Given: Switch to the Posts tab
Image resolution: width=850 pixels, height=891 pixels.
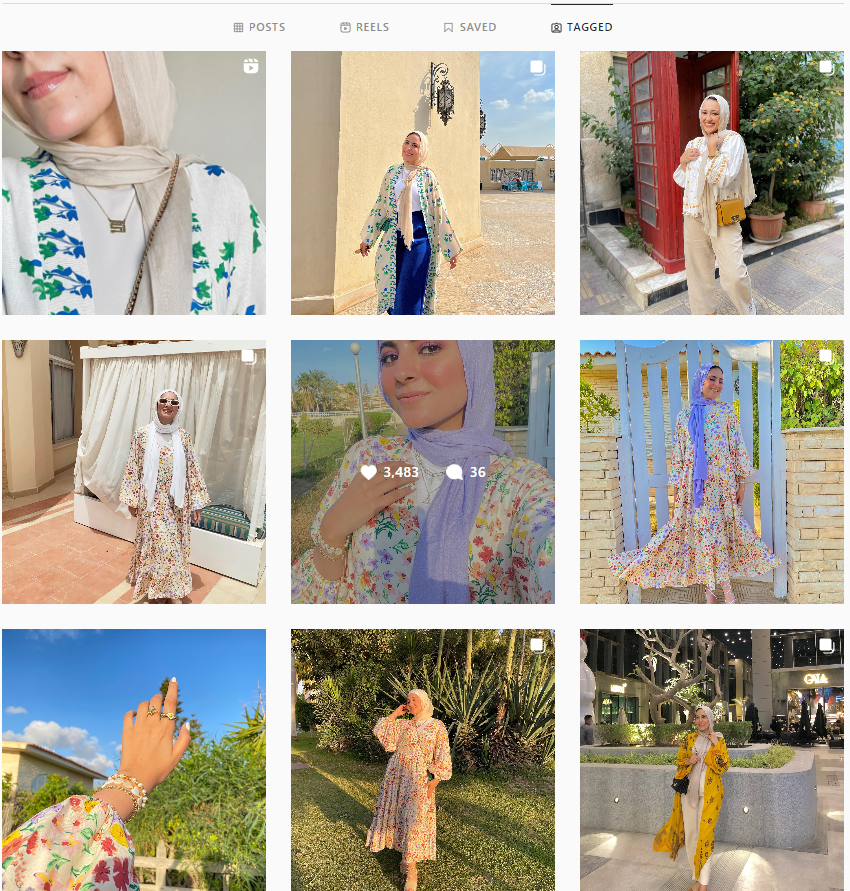Looking at the screenshot, I should (x=259, y=27).
